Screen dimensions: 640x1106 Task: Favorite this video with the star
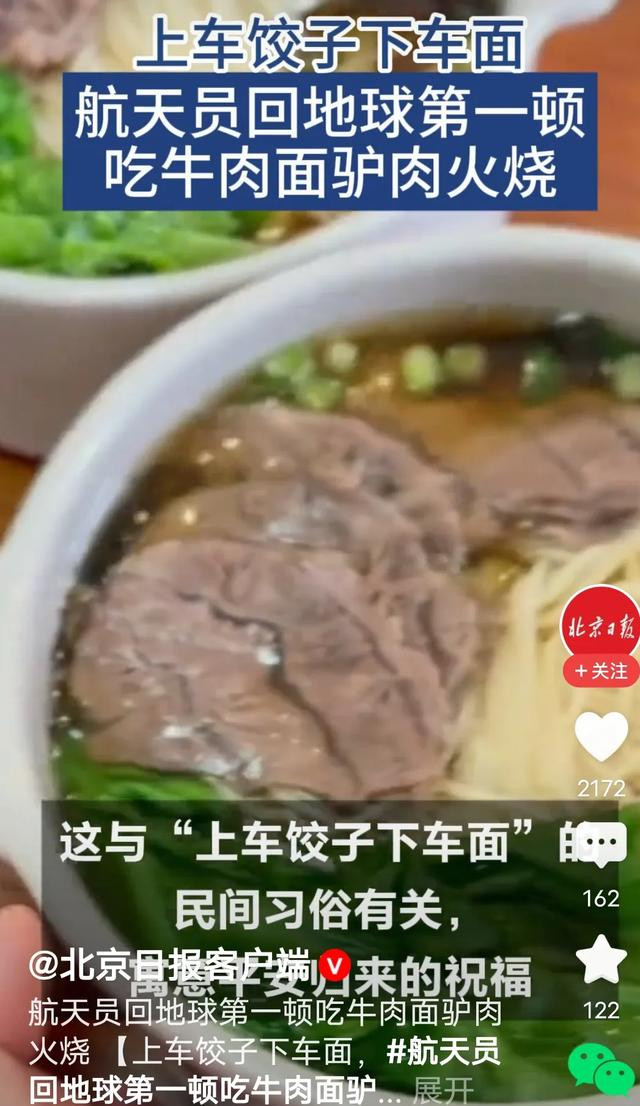601,959
